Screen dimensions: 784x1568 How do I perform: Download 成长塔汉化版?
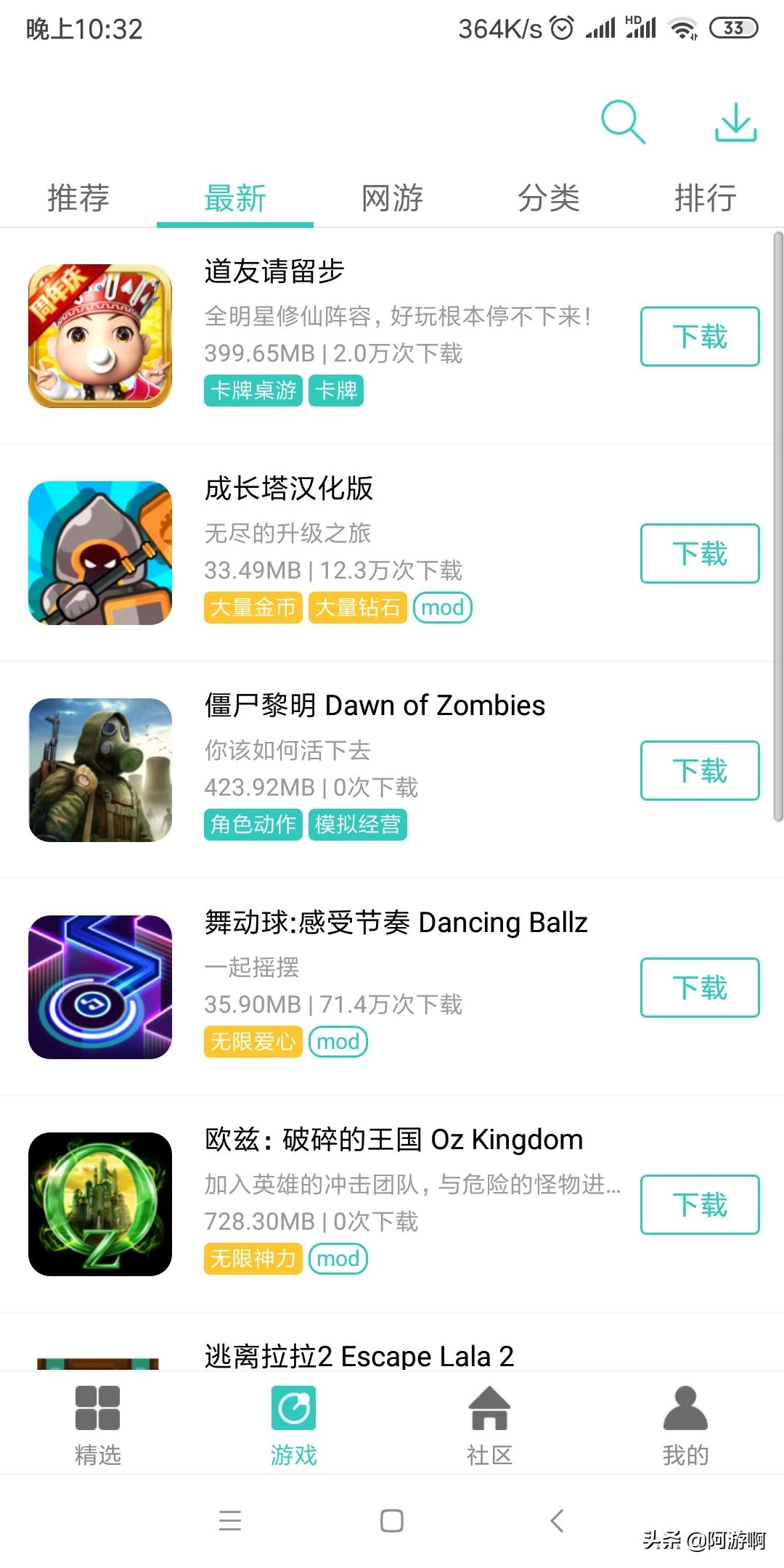click(x=699, y=553)
